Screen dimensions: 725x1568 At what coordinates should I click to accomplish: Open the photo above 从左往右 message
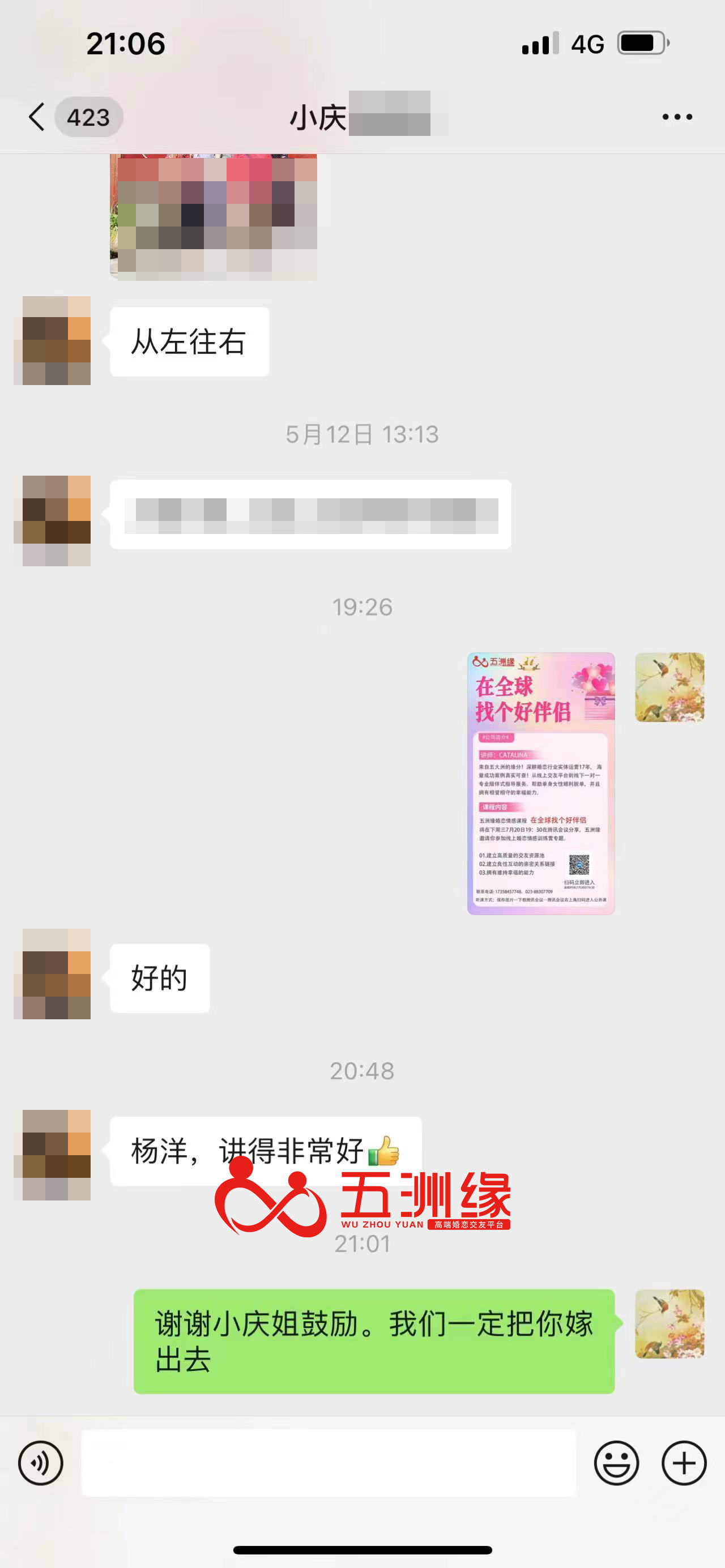click(x=213, y=217)
